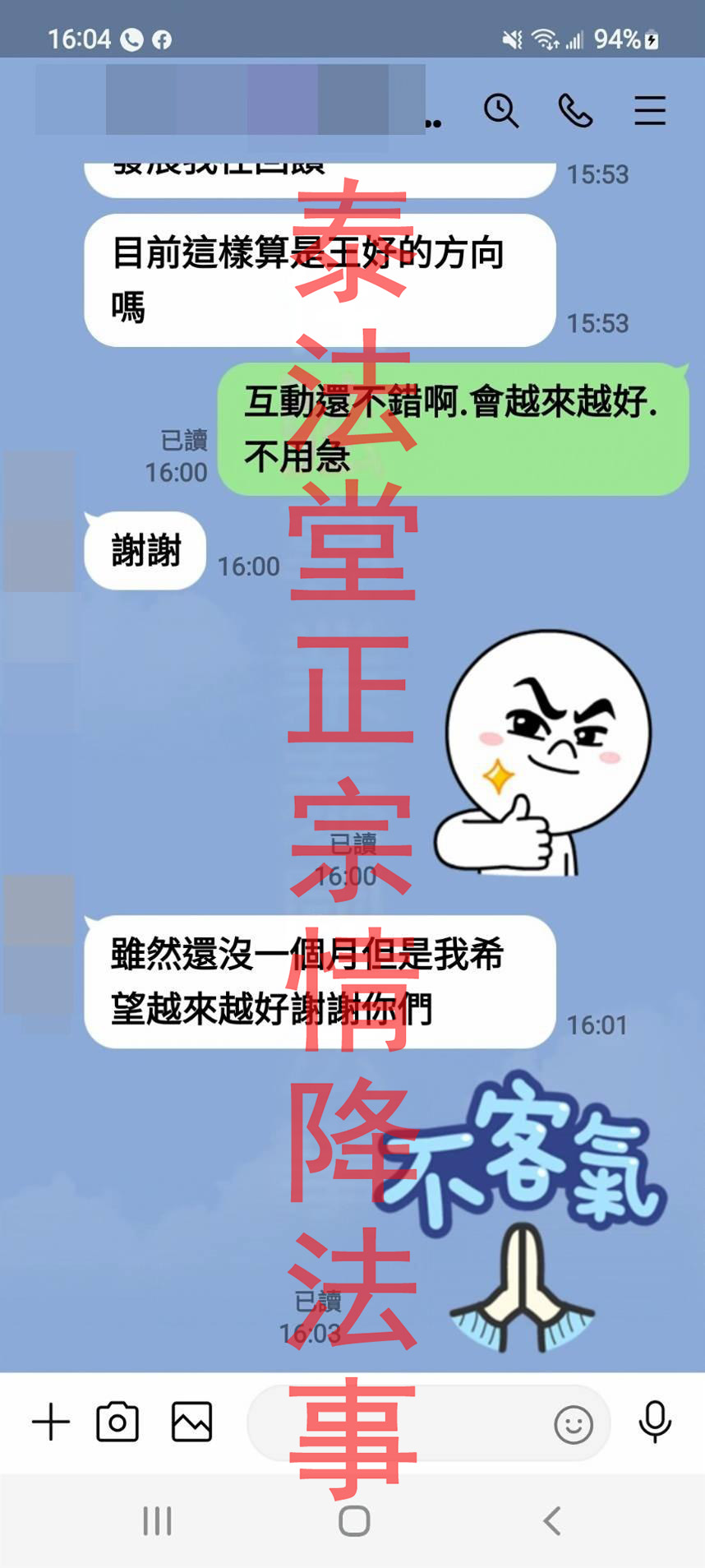Screen dimensions: 705x1568
Task: Record a voice message with microphone
Action: pyautogui.click(x=655, y=1422)
